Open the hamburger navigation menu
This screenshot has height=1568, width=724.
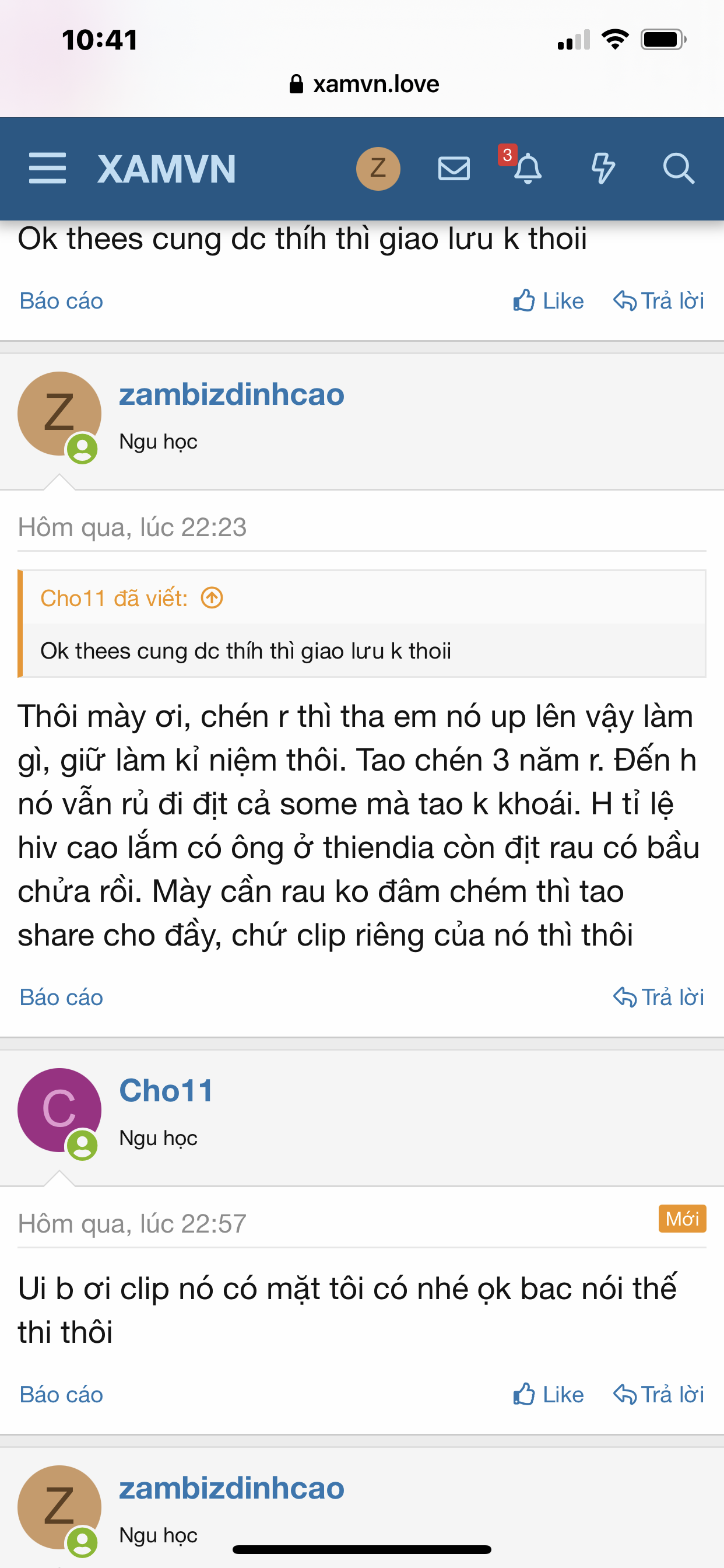pos(47,168)
